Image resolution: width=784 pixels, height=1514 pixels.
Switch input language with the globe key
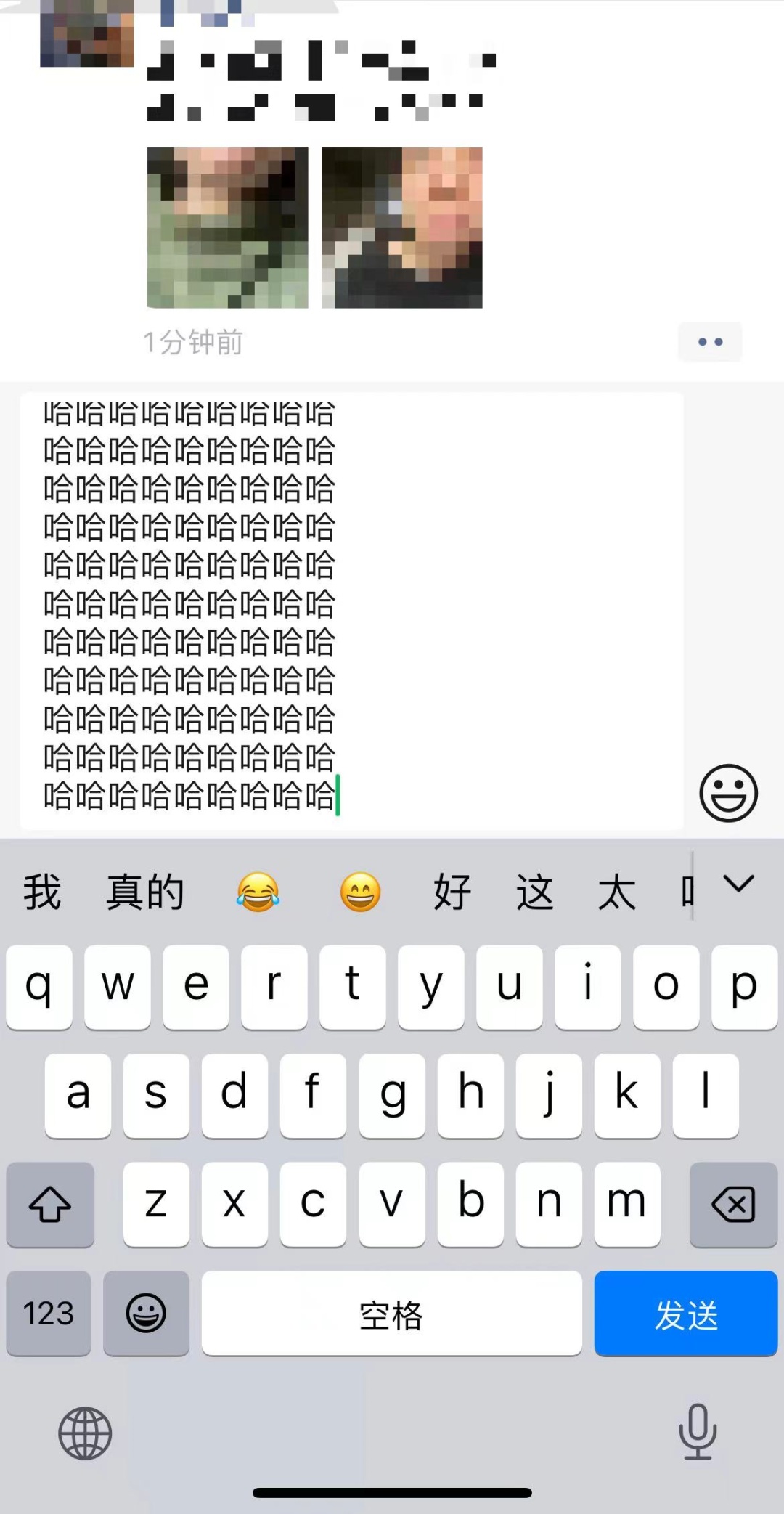[85, 1433]
